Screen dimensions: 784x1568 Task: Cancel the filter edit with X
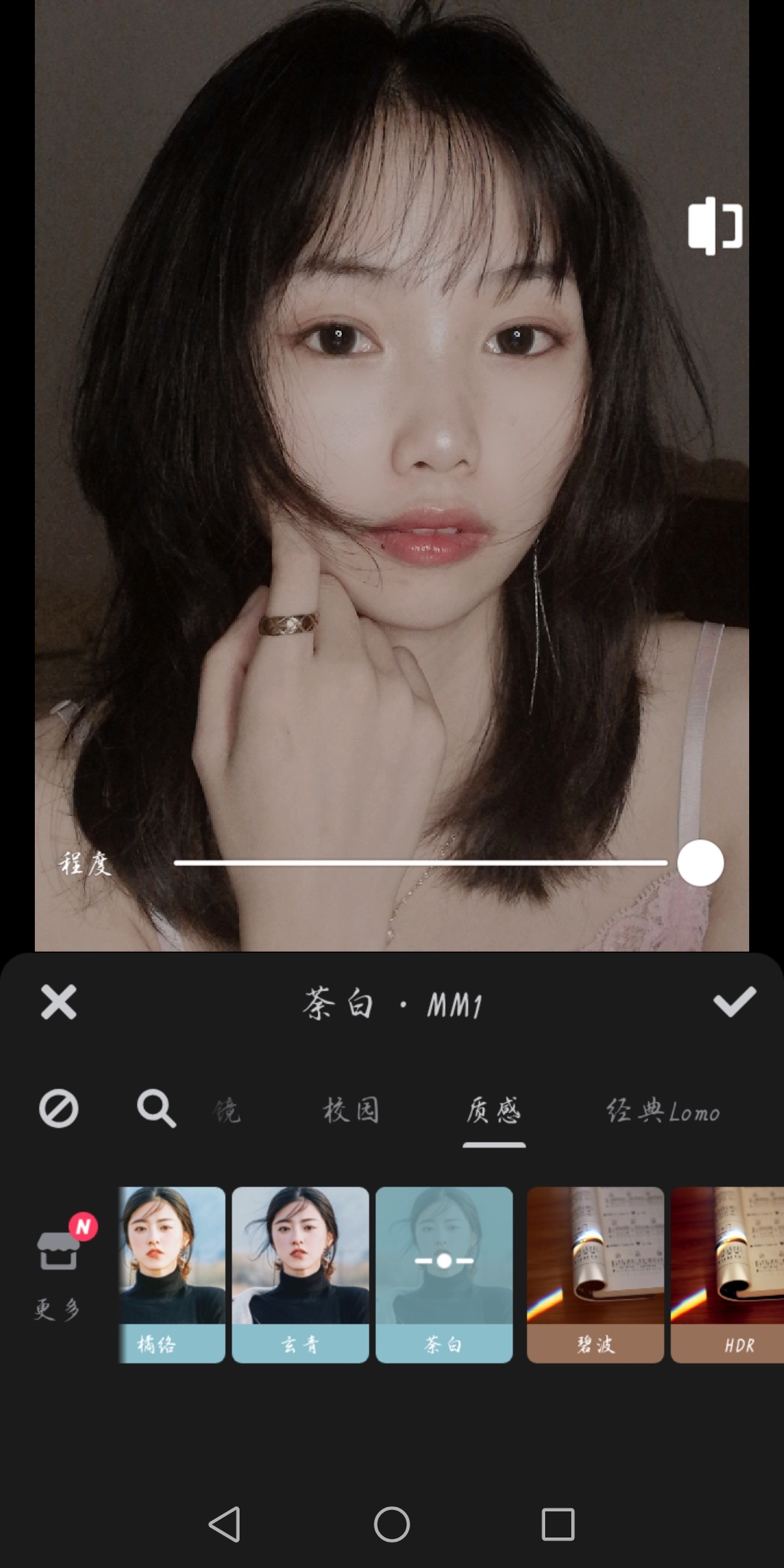point(59,1003)
